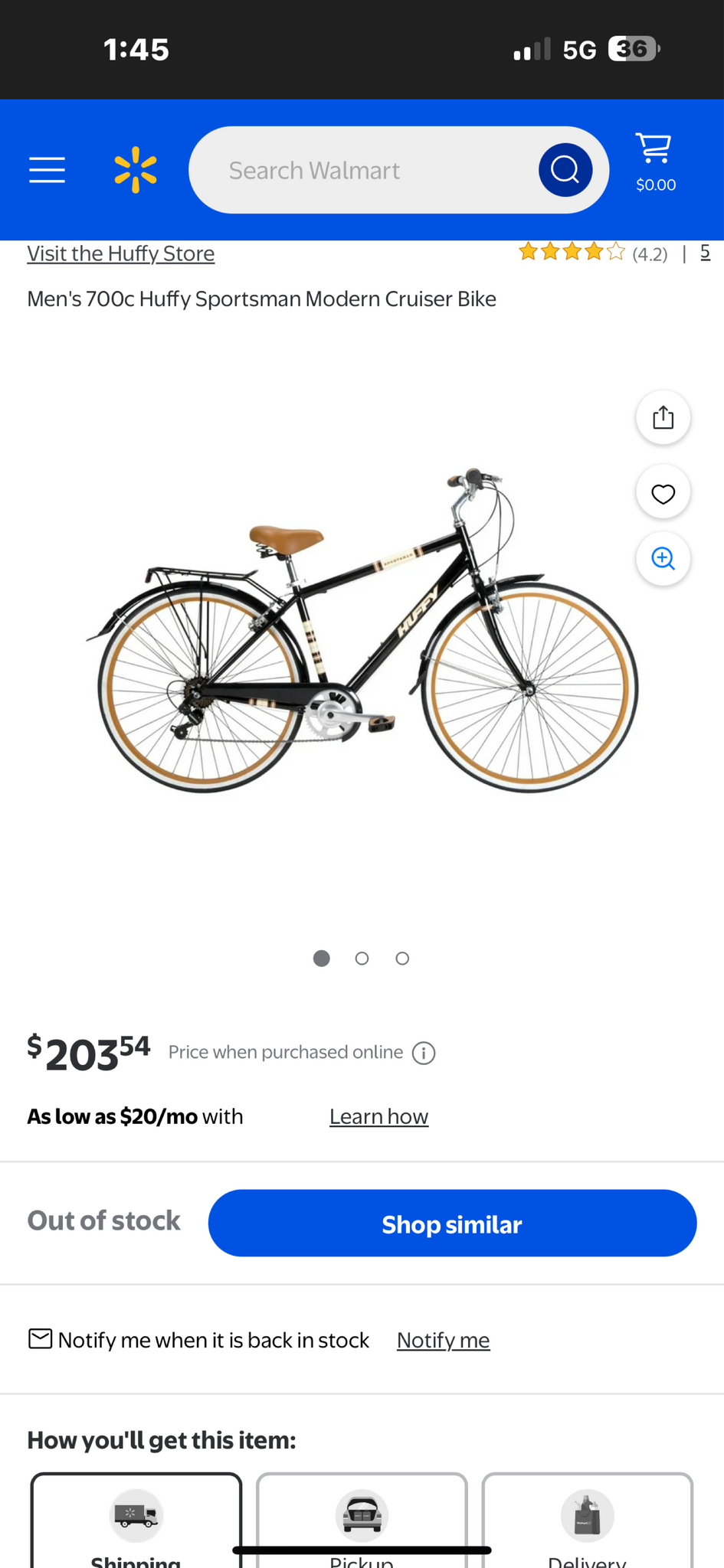Open Learn how financing details
The width and height of the screenshot is (724, 1568).
click(378, 1116)
